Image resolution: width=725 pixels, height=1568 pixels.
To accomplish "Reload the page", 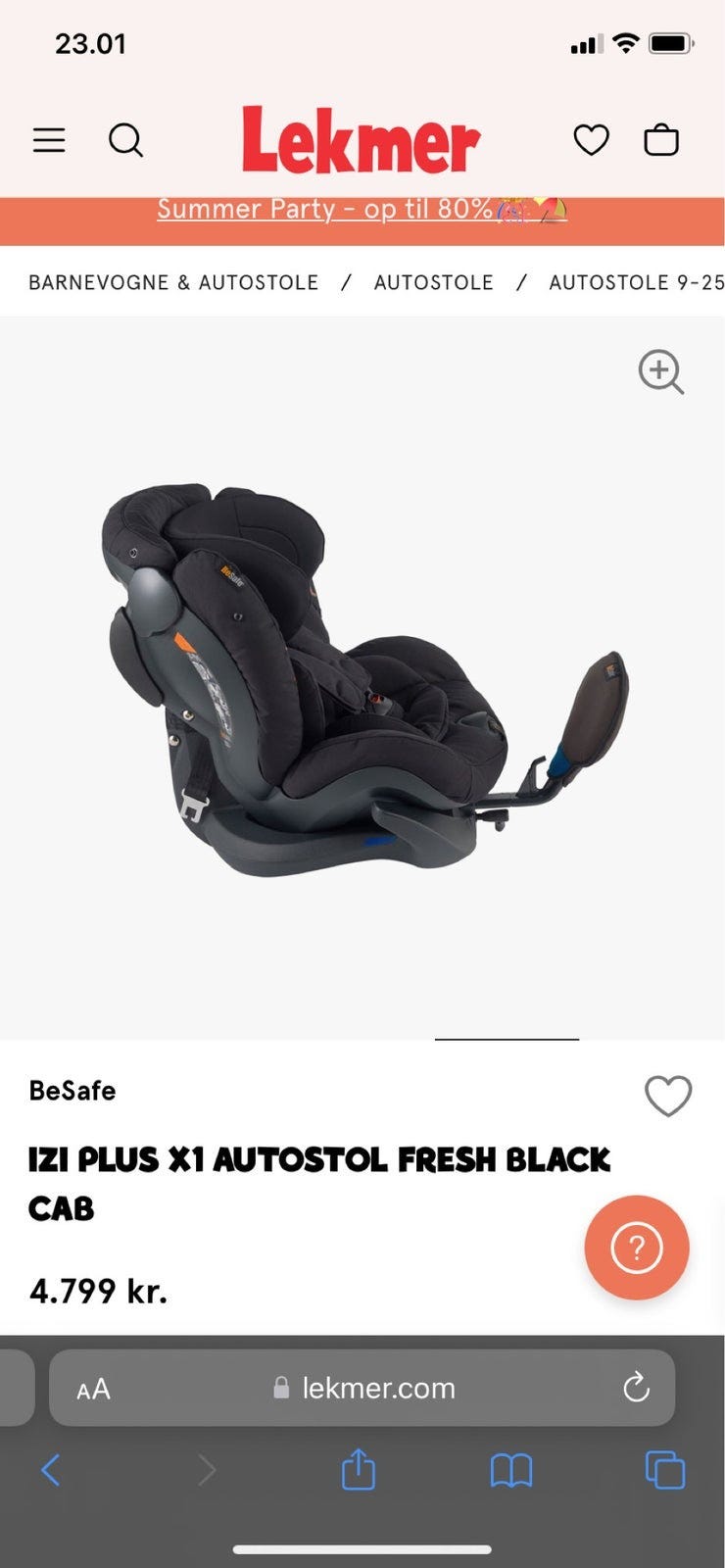I will [637, 1388].
